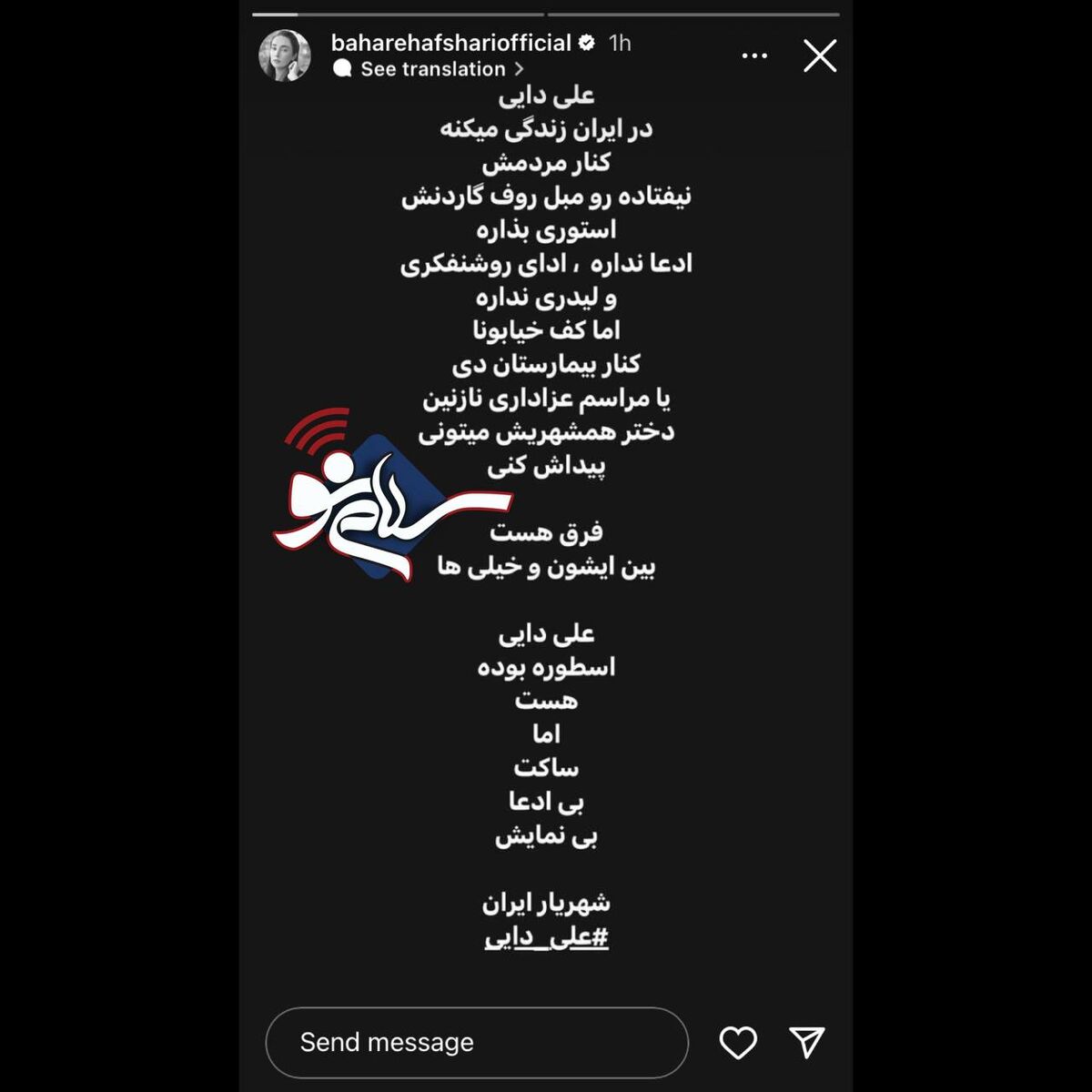This screenshot has height=1092, width=1092.
Task: Tap See translation
Action: 431,69
